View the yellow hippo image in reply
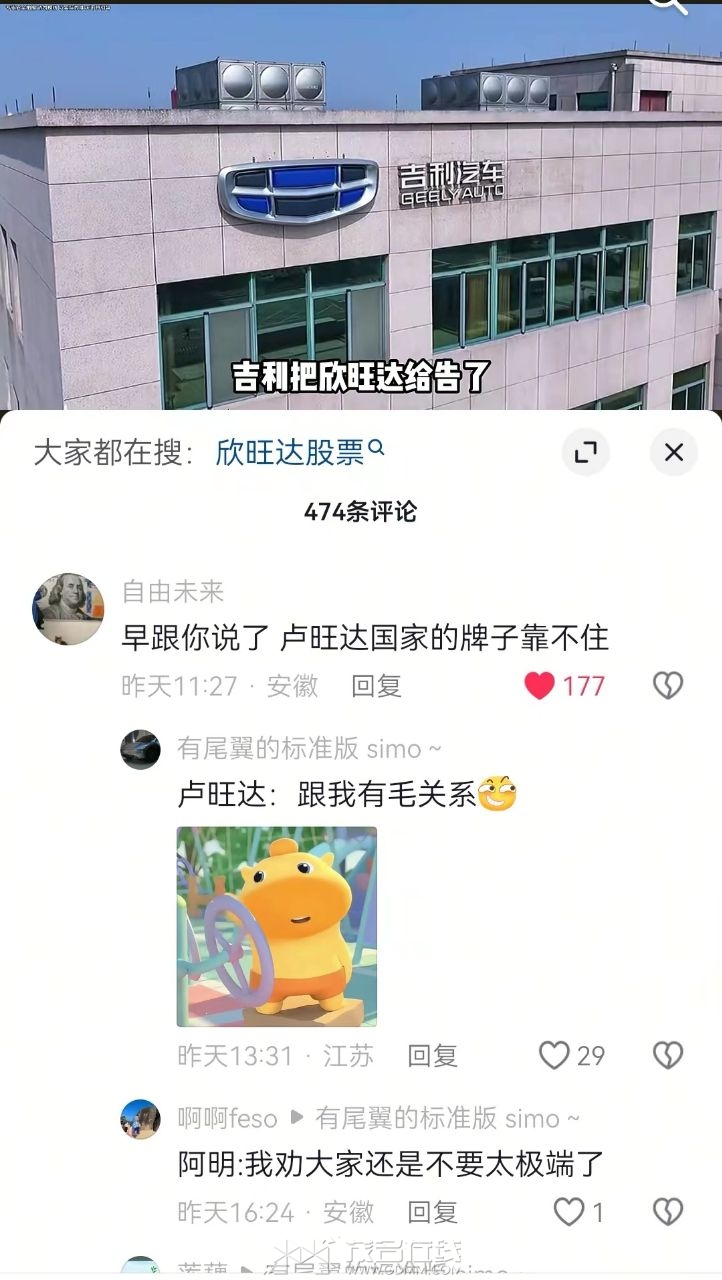722x1280 pixels. [277, 926]
